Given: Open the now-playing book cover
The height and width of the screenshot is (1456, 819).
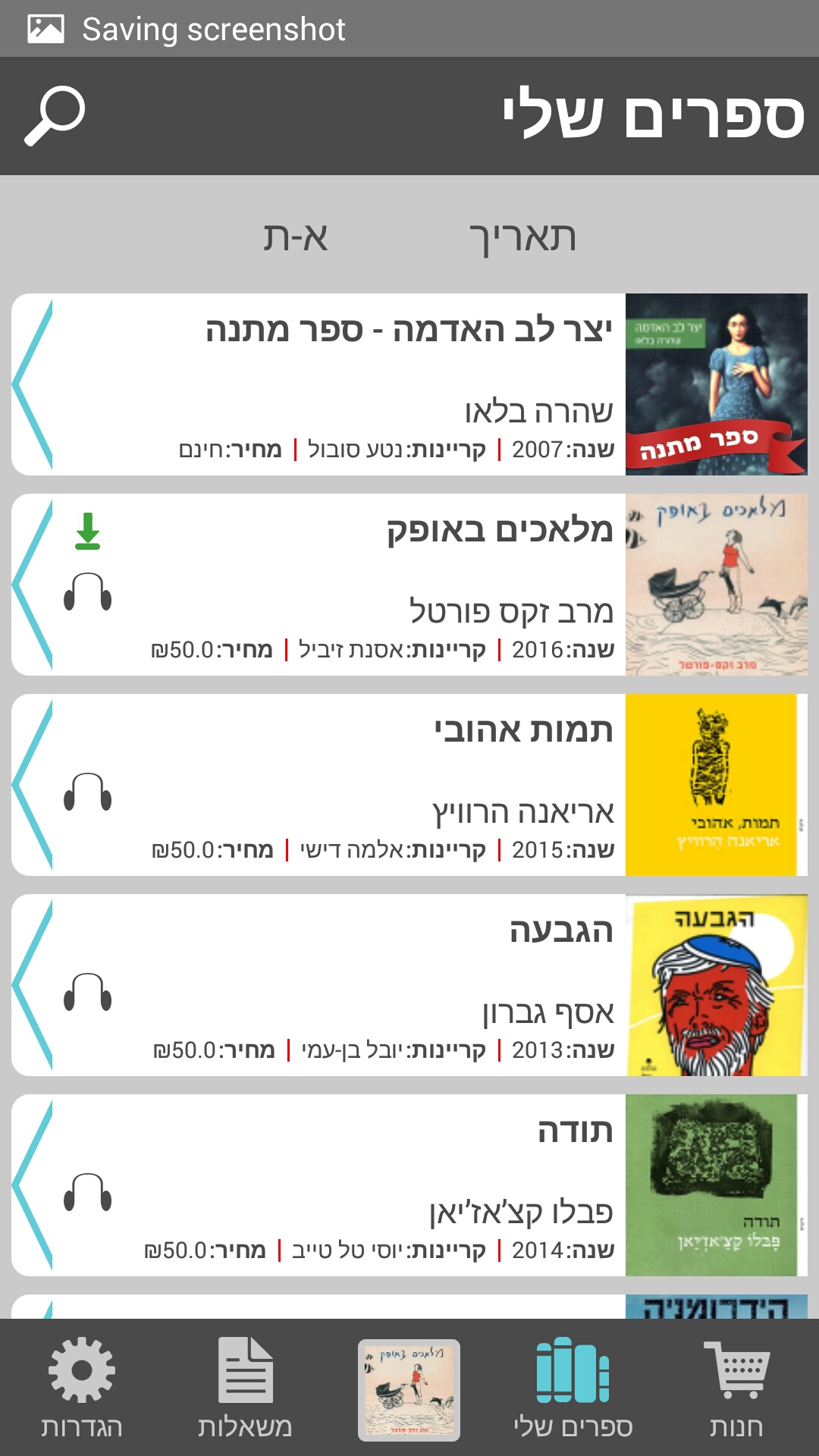Looking at the screenshot, I should pos(409,1389).
